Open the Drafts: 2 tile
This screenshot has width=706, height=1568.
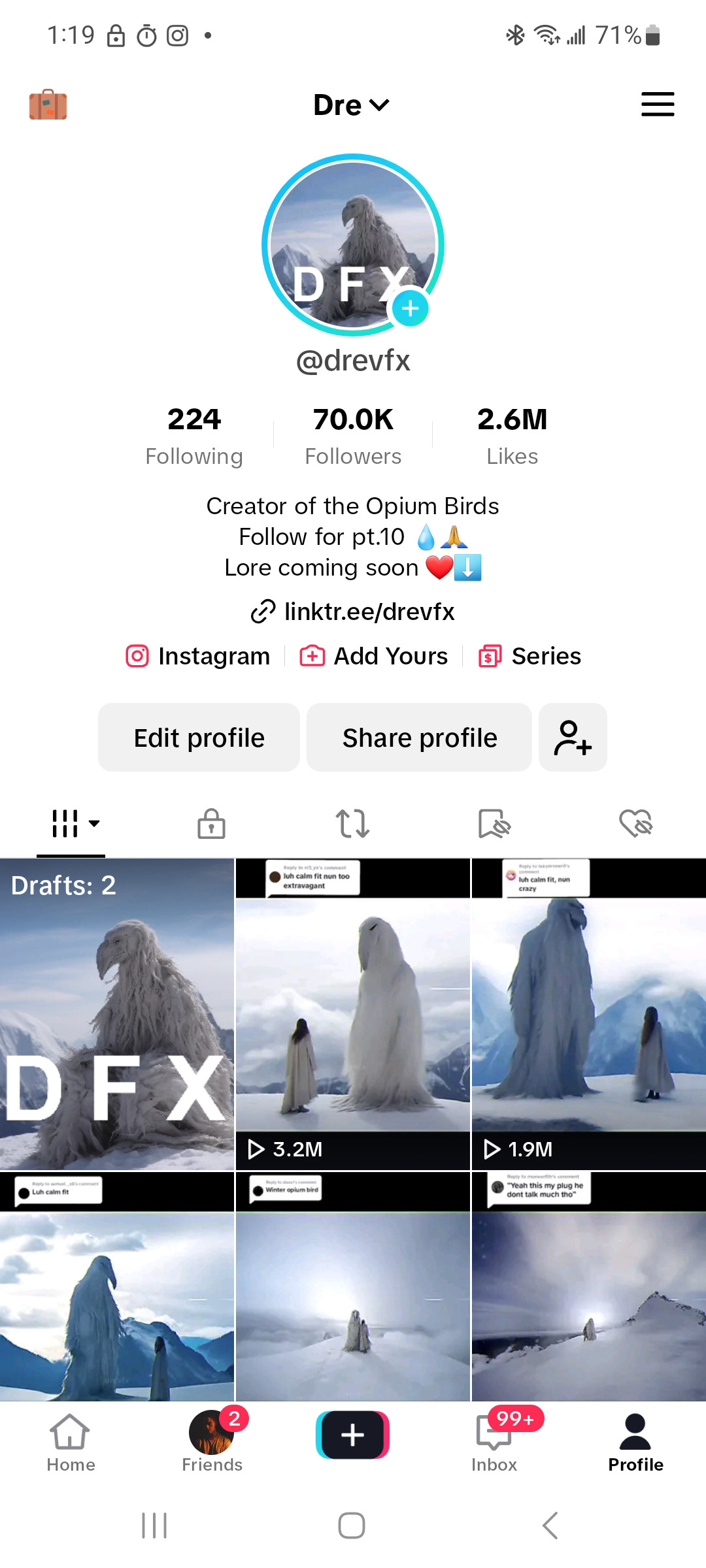coord(117,1014)
